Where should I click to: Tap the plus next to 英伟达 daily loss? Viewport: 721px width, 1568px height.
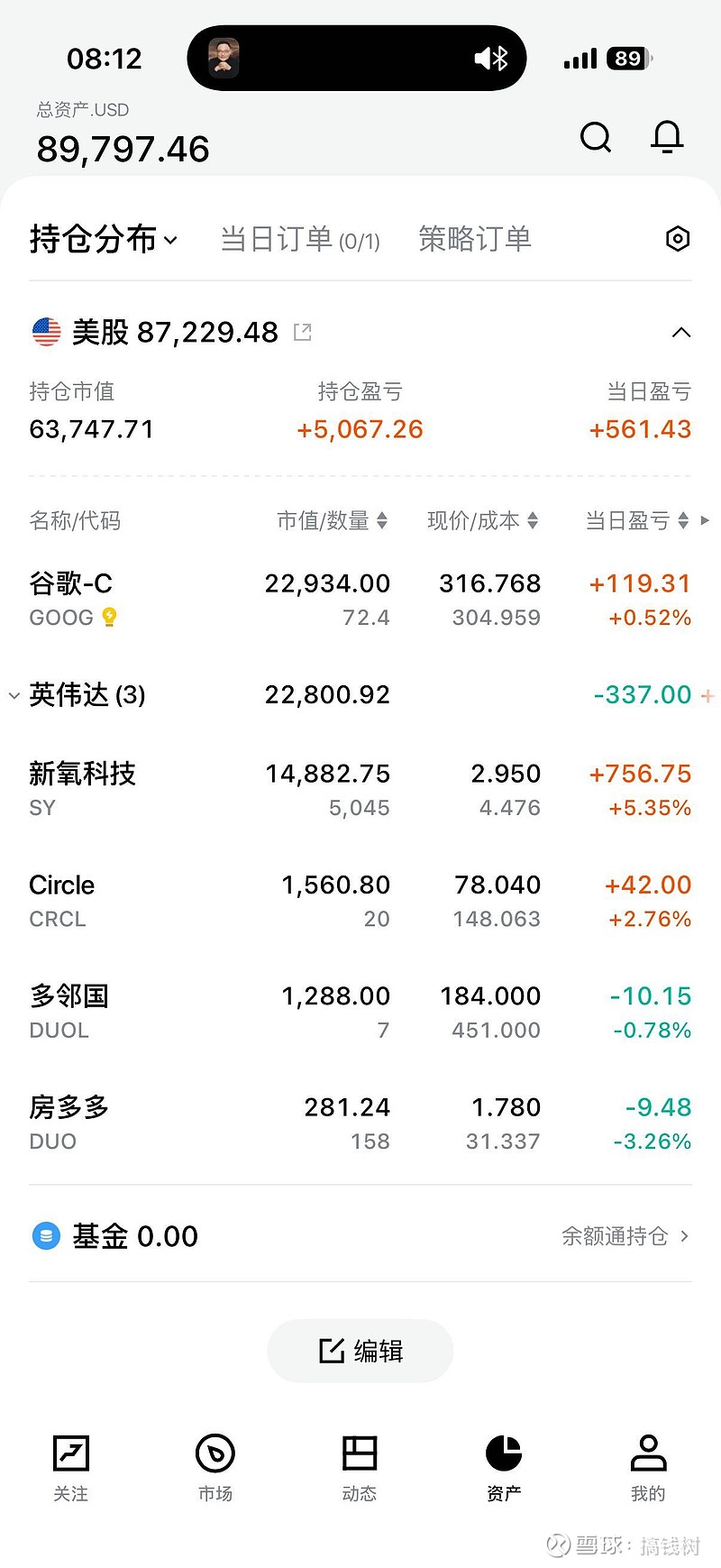pos(708,695)
